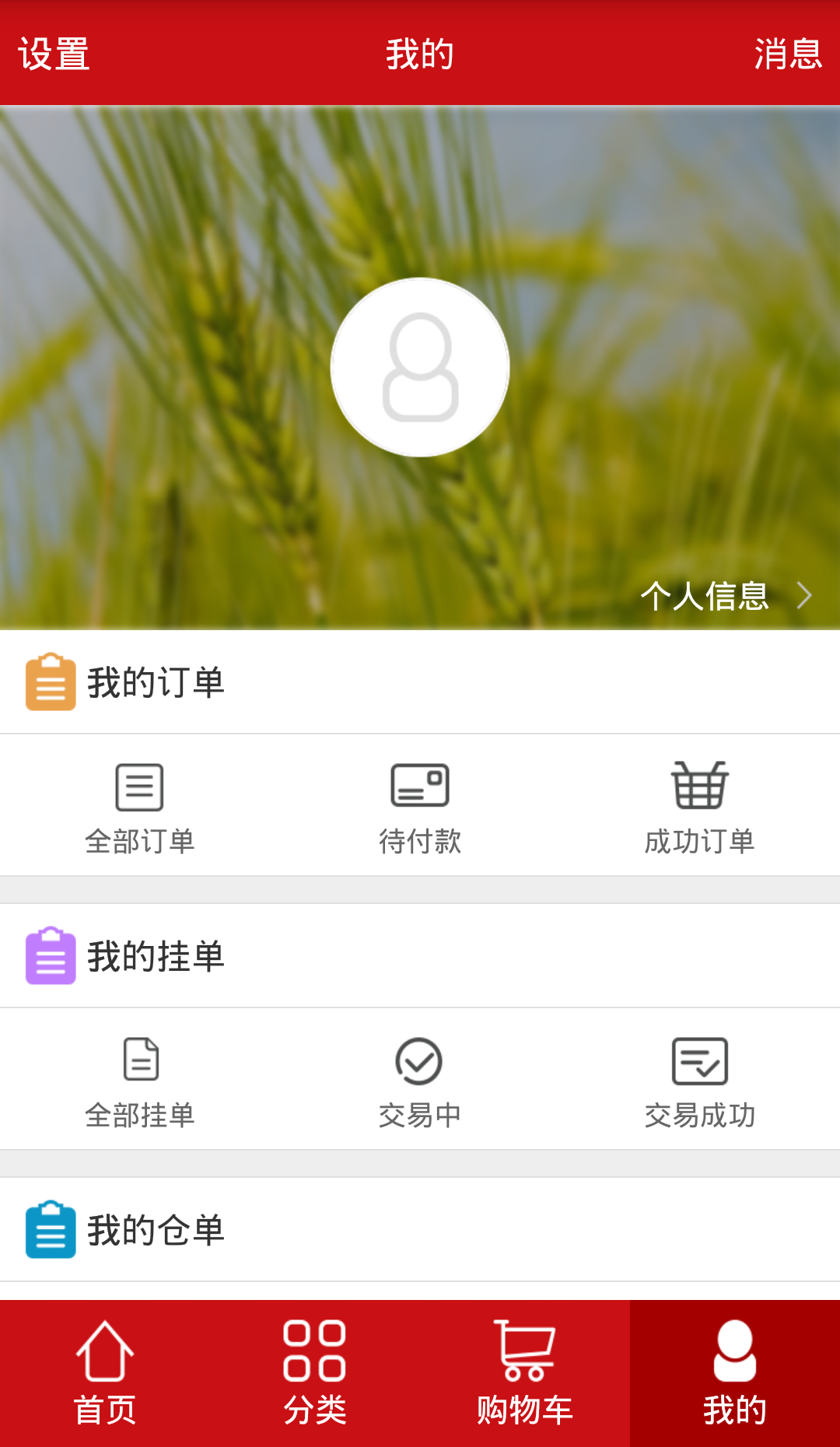840x1447 pixels.
Task: Open 交易中 in-progress transactions
Action: pyautogui.click(x=420, y=1081)
